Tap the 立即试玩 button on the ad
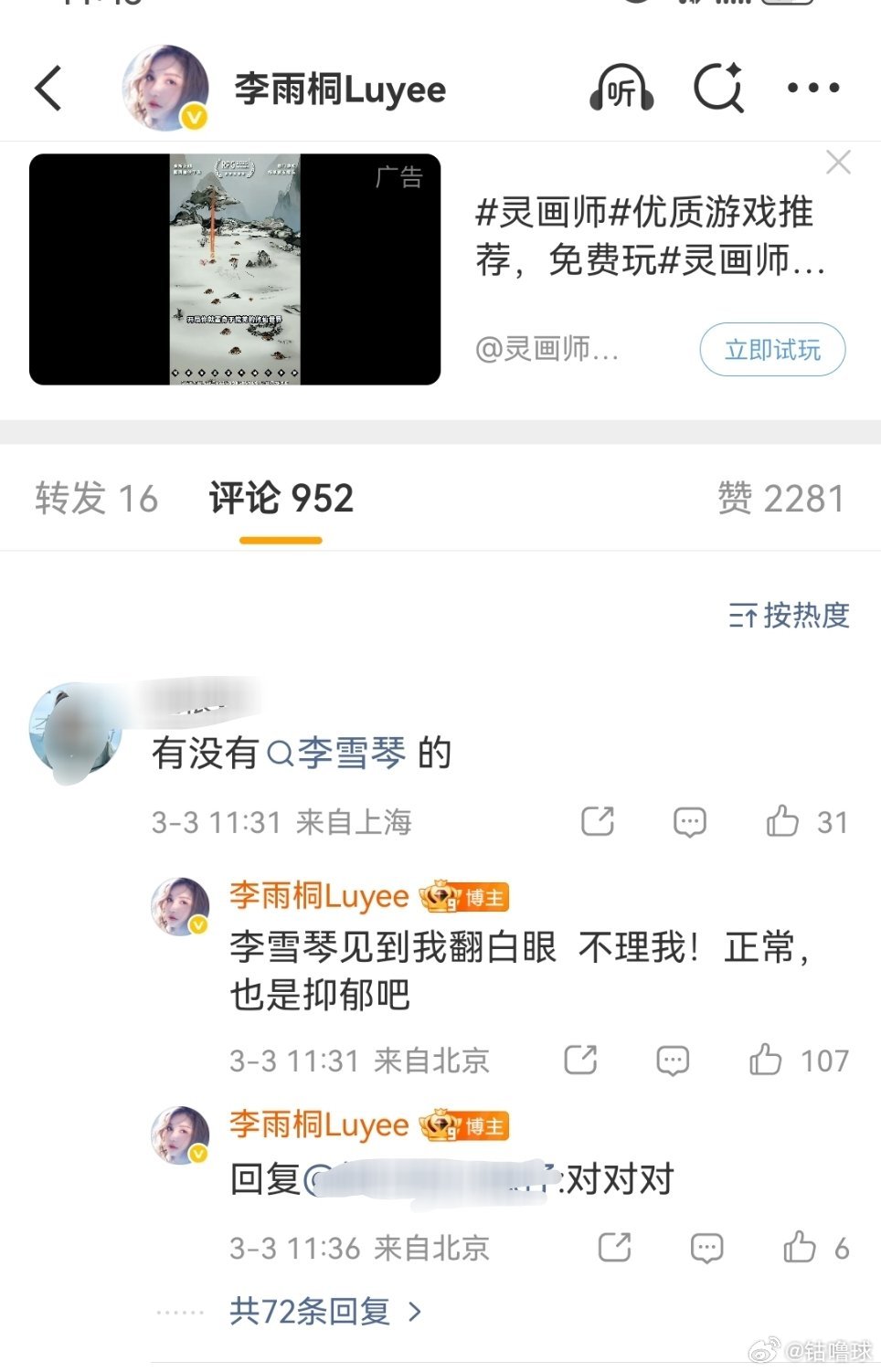 (x=772, y=349)
